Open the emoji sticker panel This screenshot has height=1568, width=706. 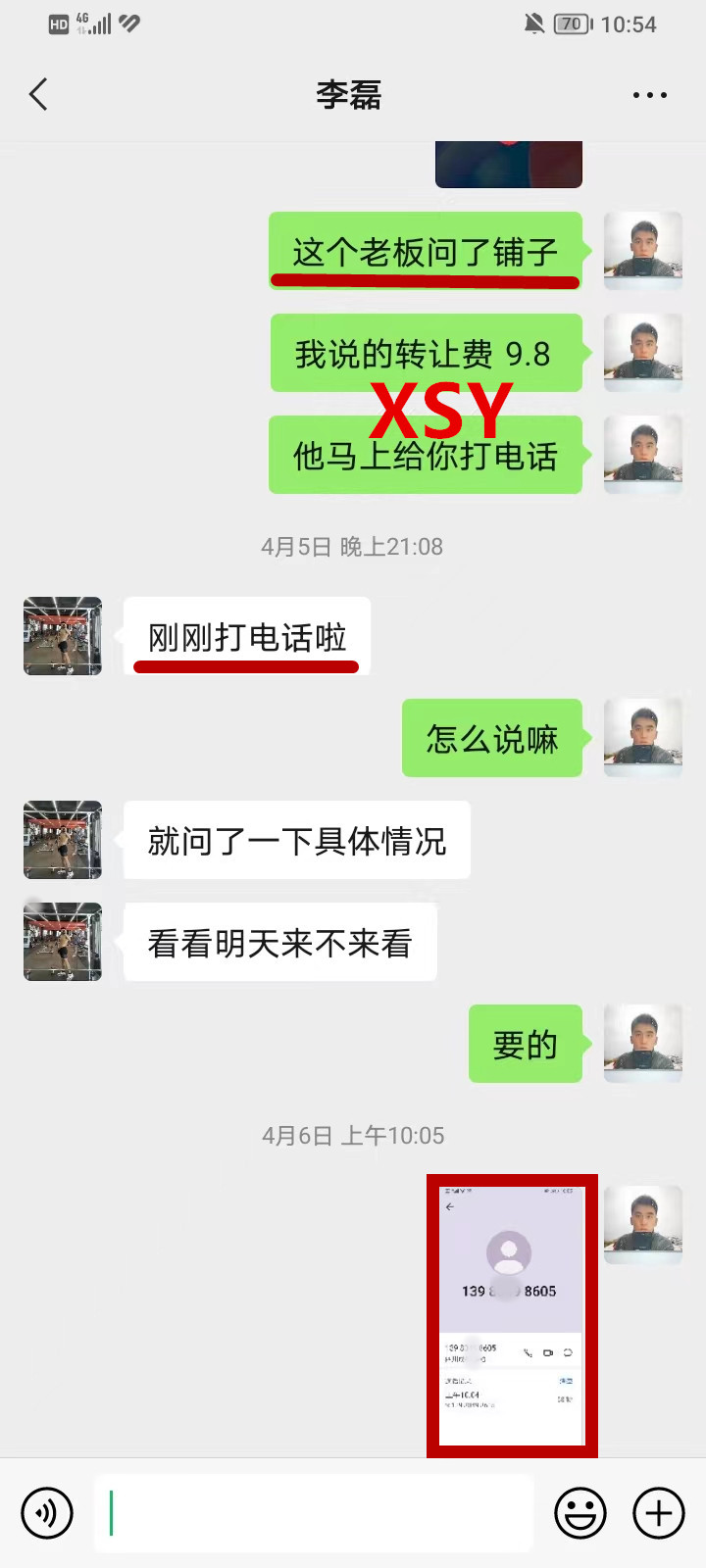click(580, 1513)
